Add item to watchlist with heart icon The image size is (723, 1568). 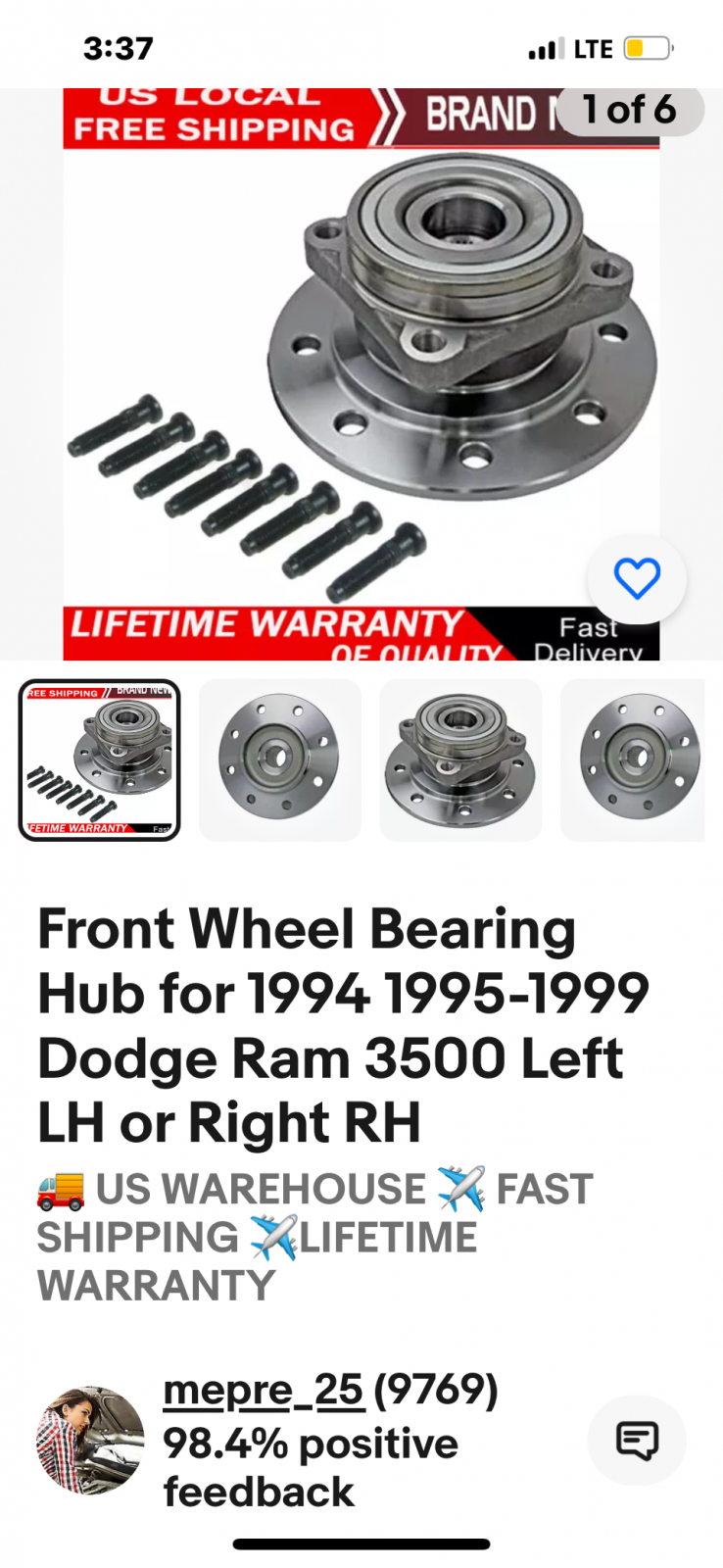[x=637, y=578]
